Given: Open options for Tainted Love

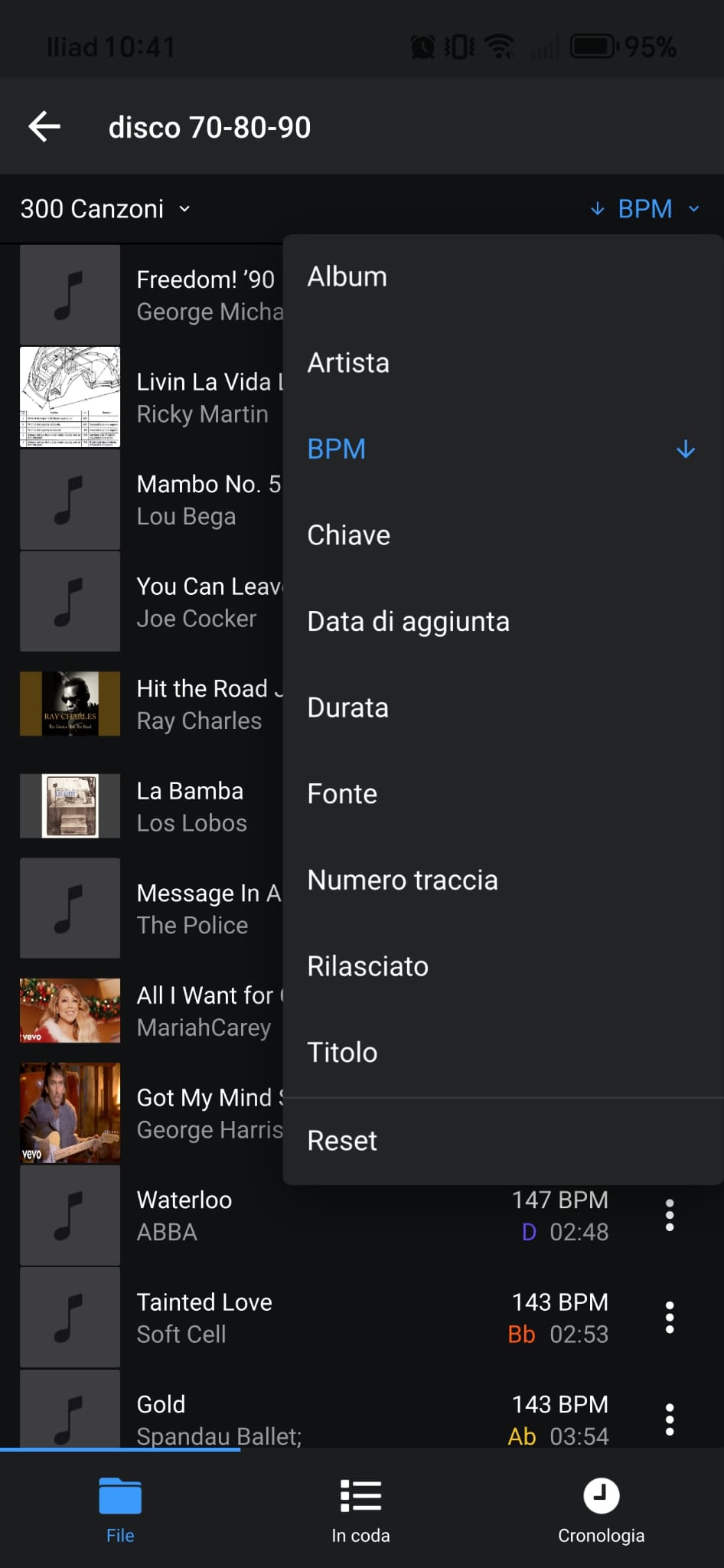Looking at the screenshot, I should [670, 1318].
